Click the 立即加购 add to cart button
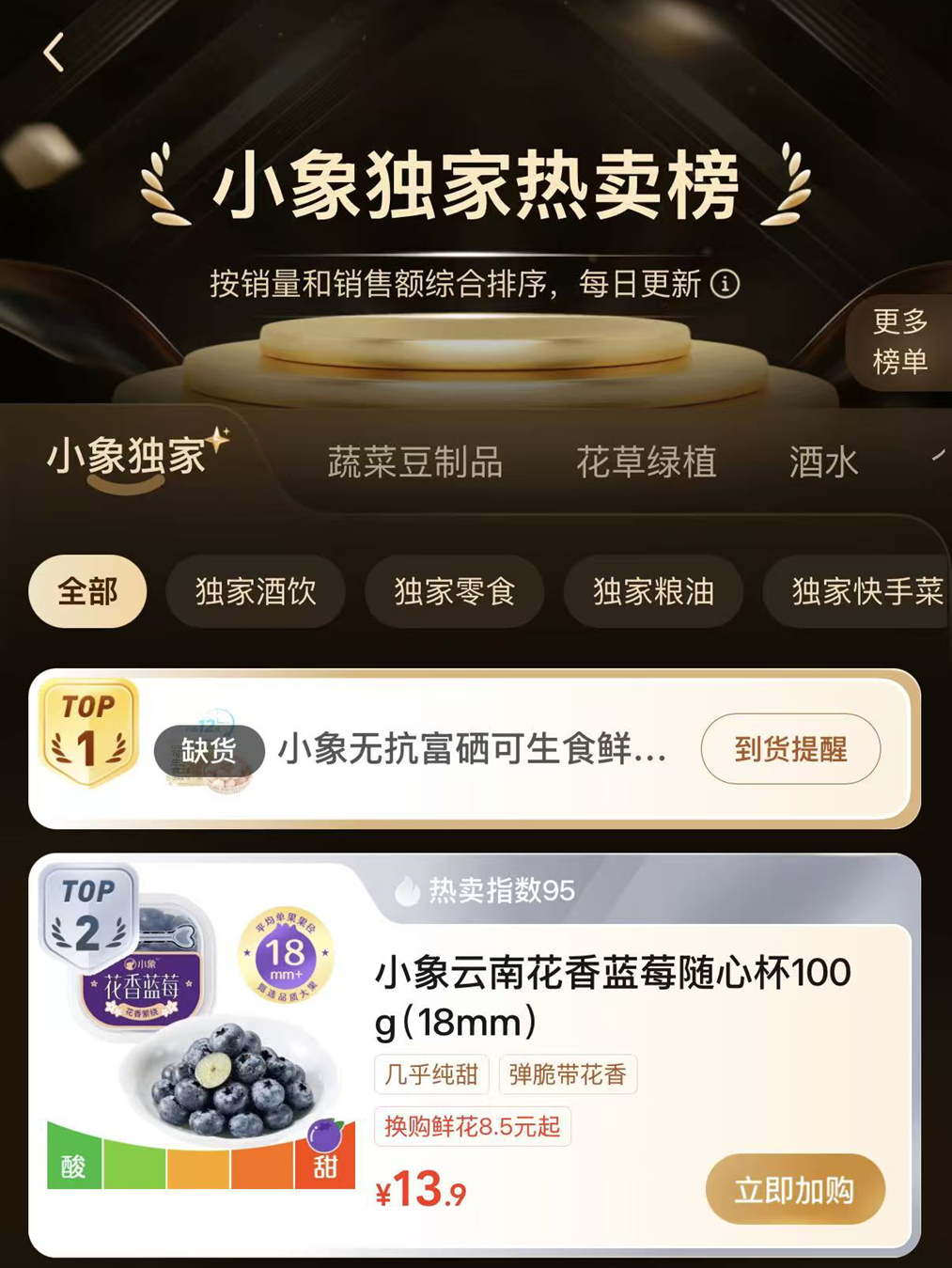This screenshot has height=1268, width=952. [795, 1189]
